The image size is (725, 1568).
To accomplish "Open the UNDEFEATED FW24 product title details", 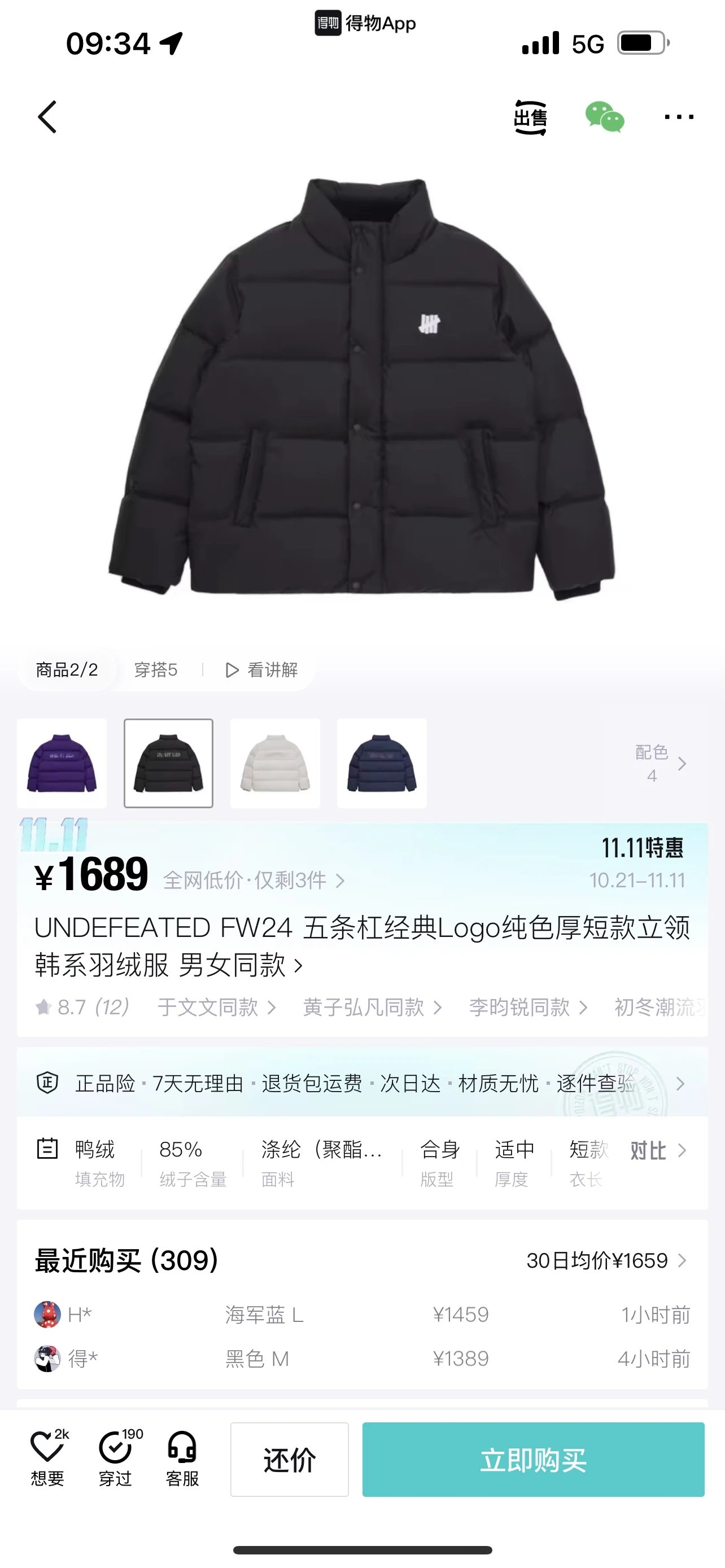I will tap(361, 946).
